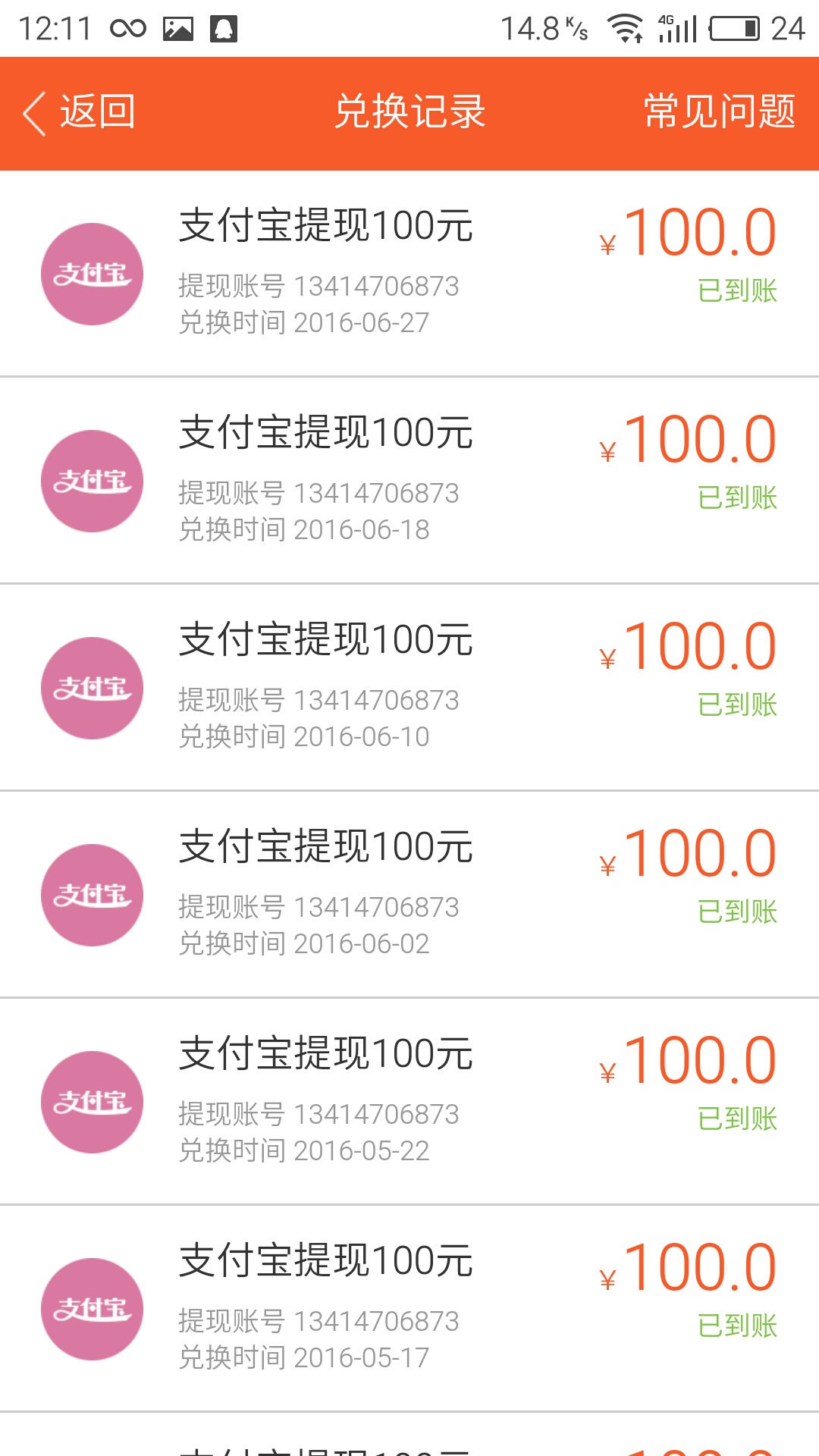Tap the withdrawal record dated 2016-06-02

409,894
